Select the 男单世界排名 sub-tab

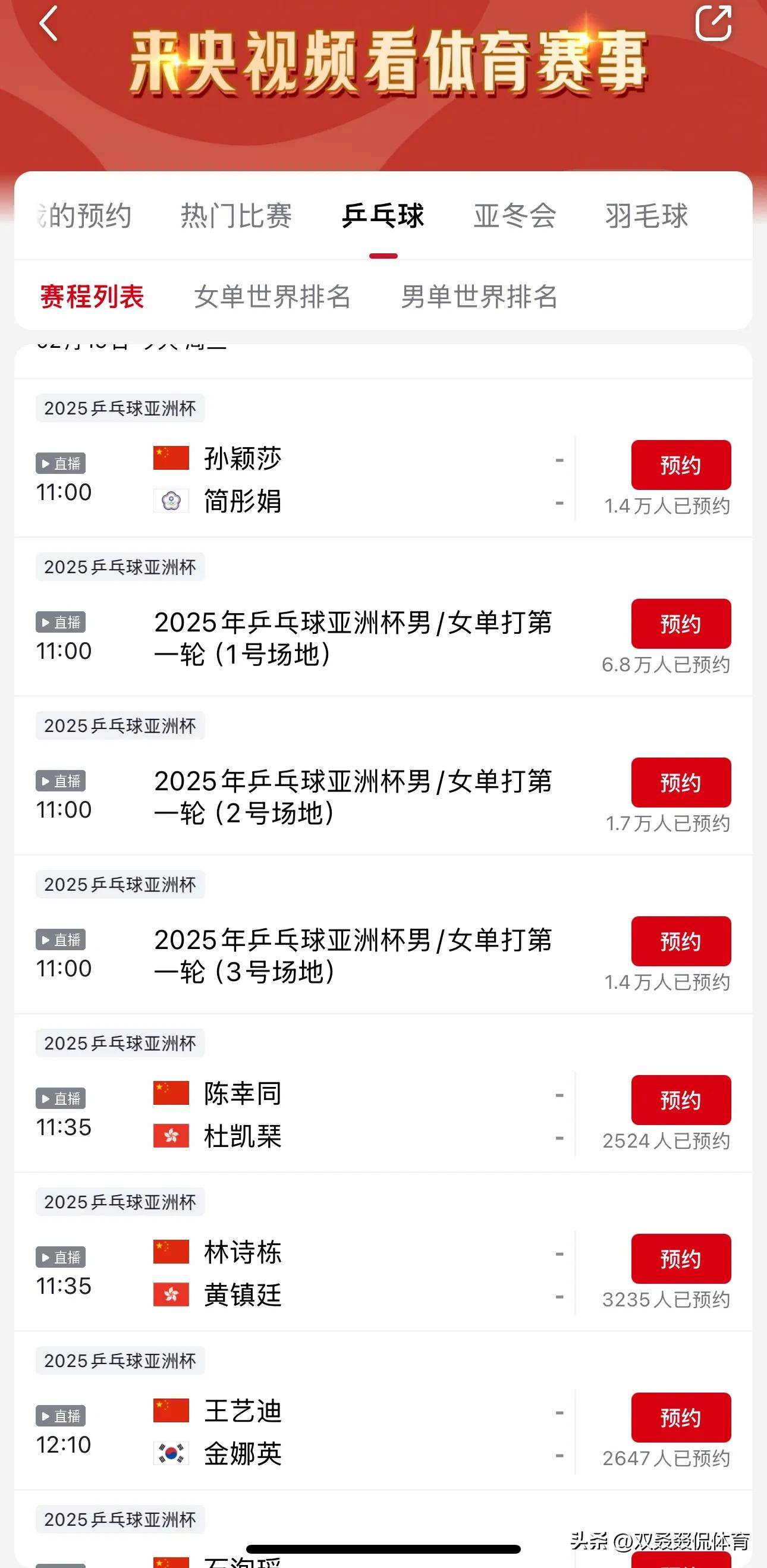click(481, 297)
